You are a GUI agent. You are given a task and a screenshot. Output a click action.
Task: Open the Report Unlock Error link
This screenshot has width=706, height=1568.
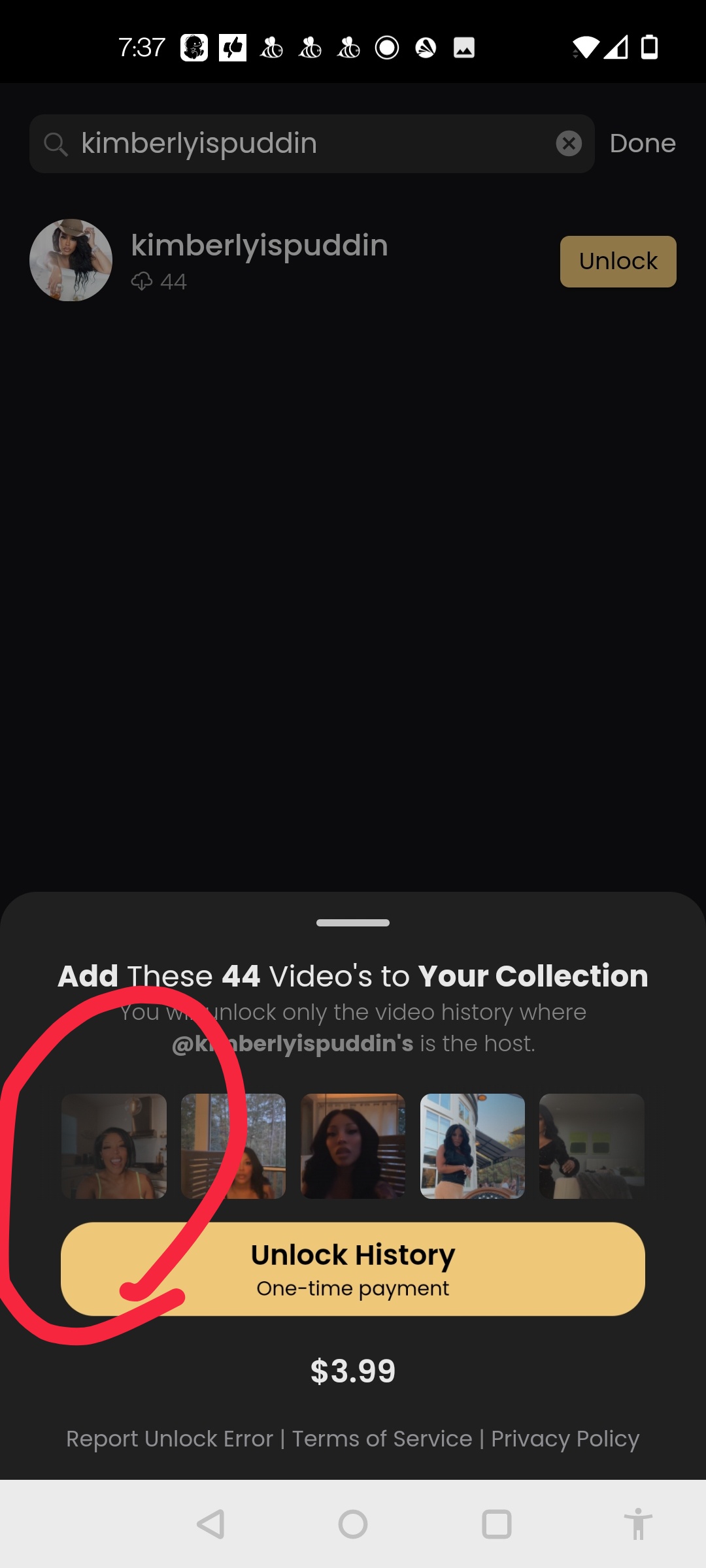point(169,1439)
